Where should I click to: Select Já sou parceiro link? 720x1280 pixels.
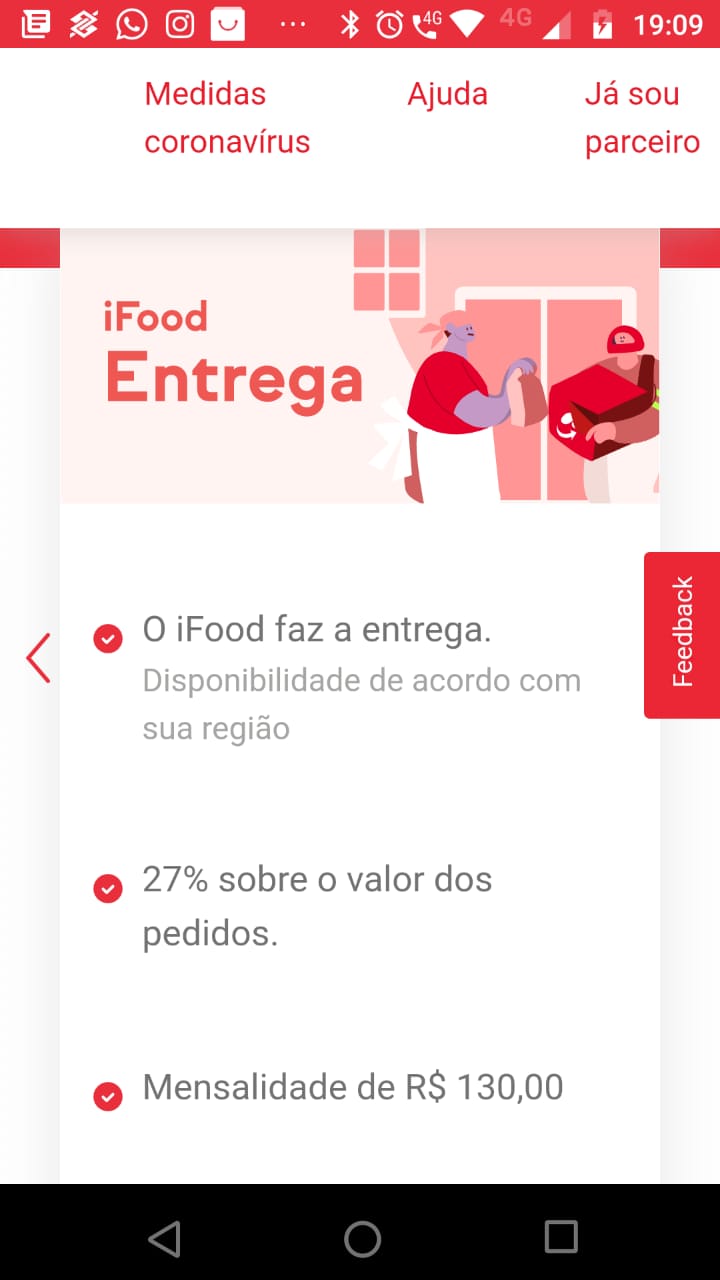click(642, 118)
